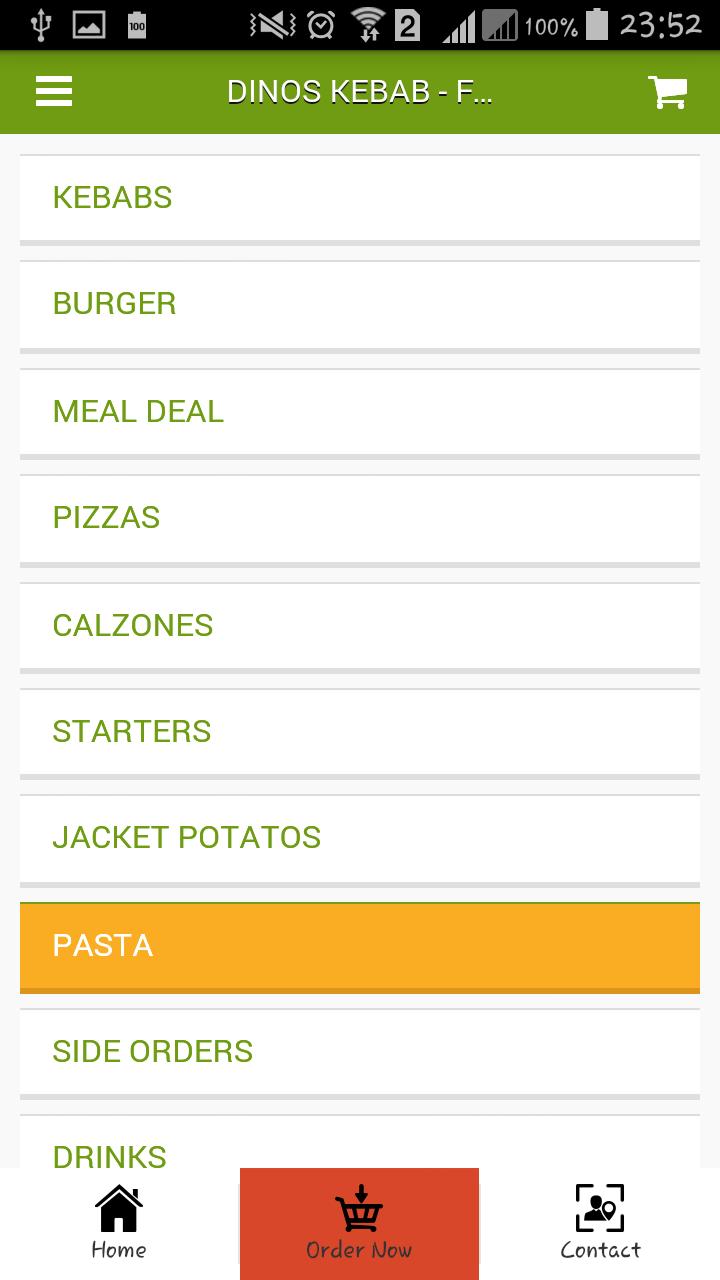Screen dimensions: 720x1280
Task: Show the Starters category
Action: point(360,732)
